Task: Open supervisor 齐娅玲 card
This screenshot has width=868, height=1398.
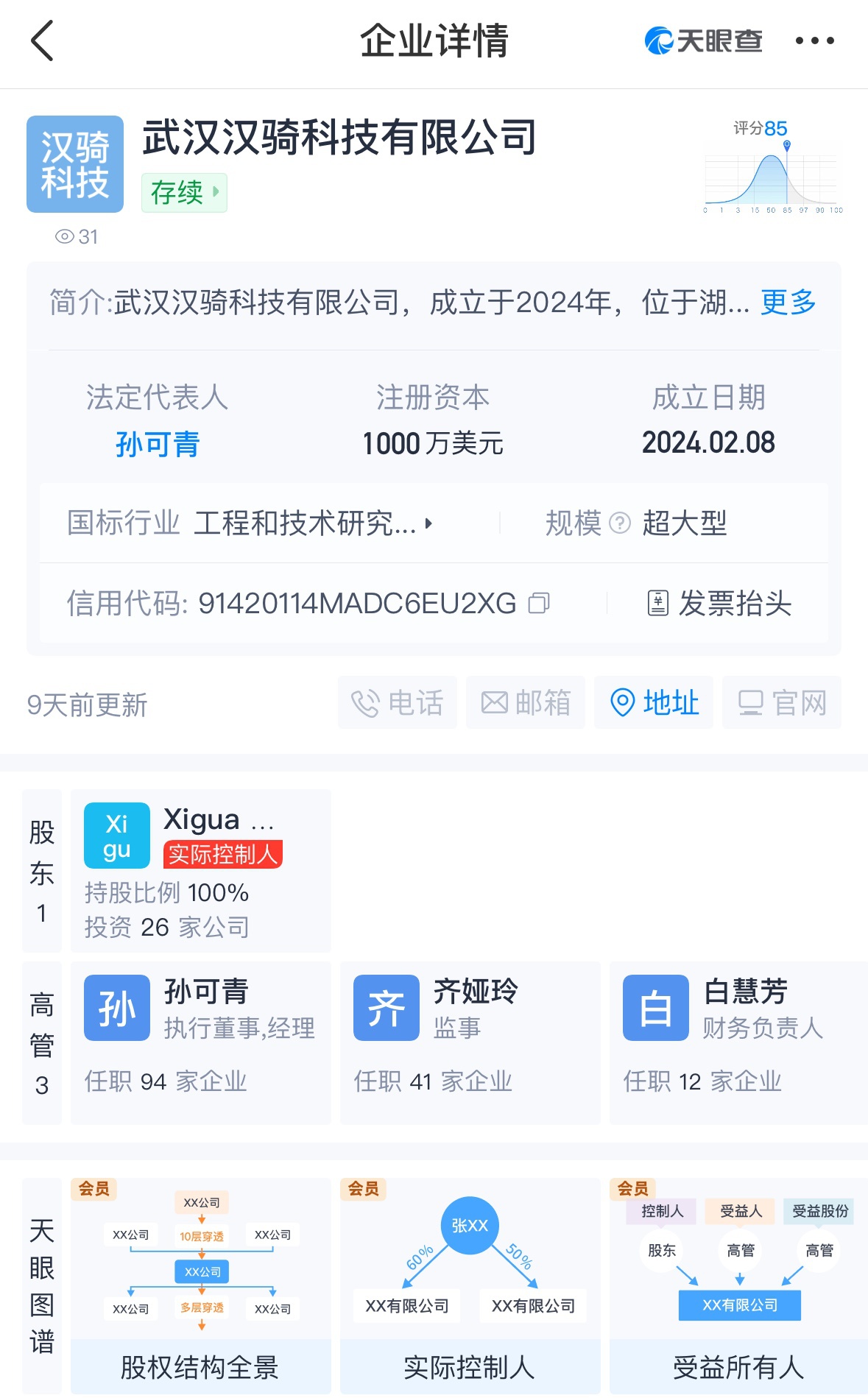Action: pos(470,1043)
